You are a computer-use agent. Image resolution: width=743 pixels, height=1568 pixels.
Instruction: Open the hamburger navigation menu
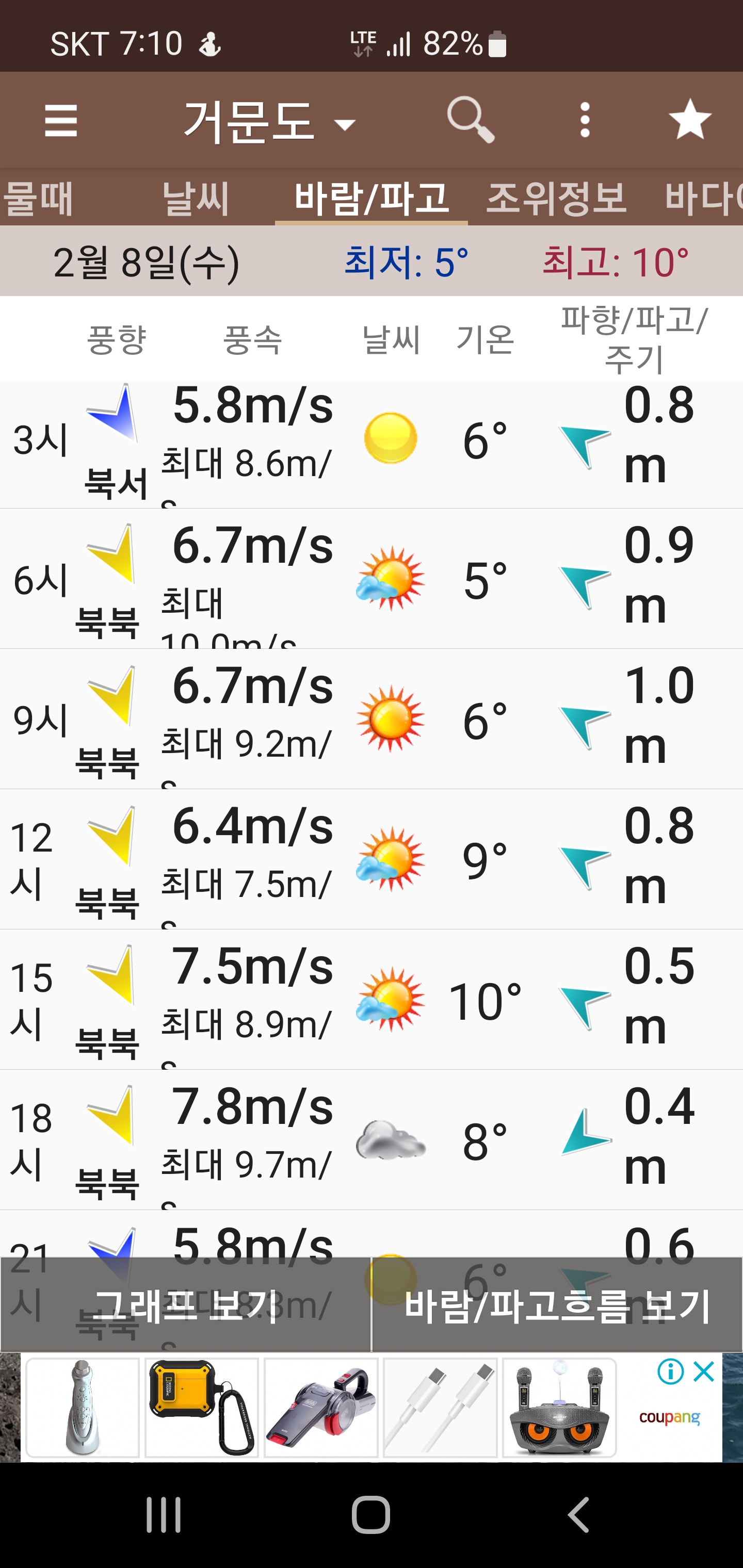pyautogui.click(x=61, y=120)
